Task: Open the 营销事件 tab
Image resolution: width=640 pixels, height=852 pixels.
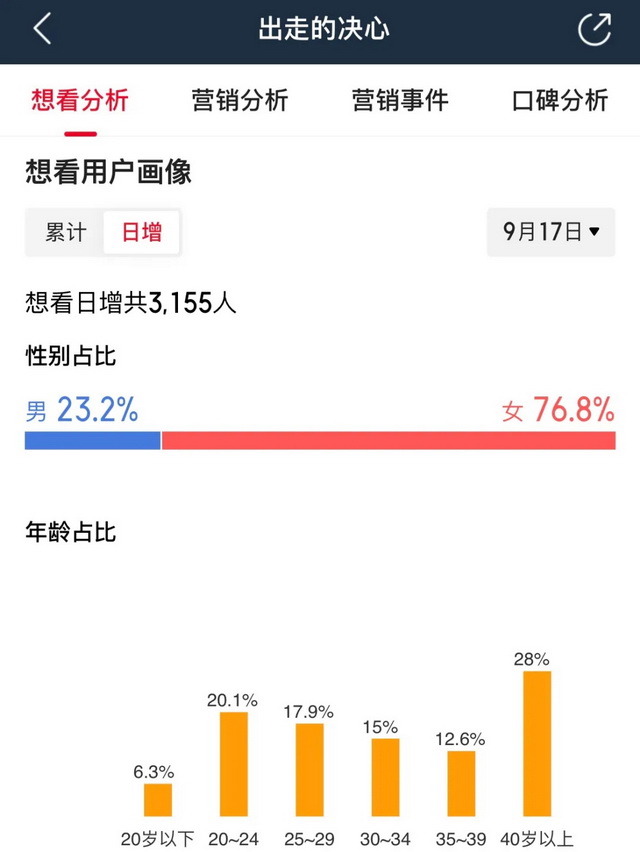Action: tap(400, 100)
